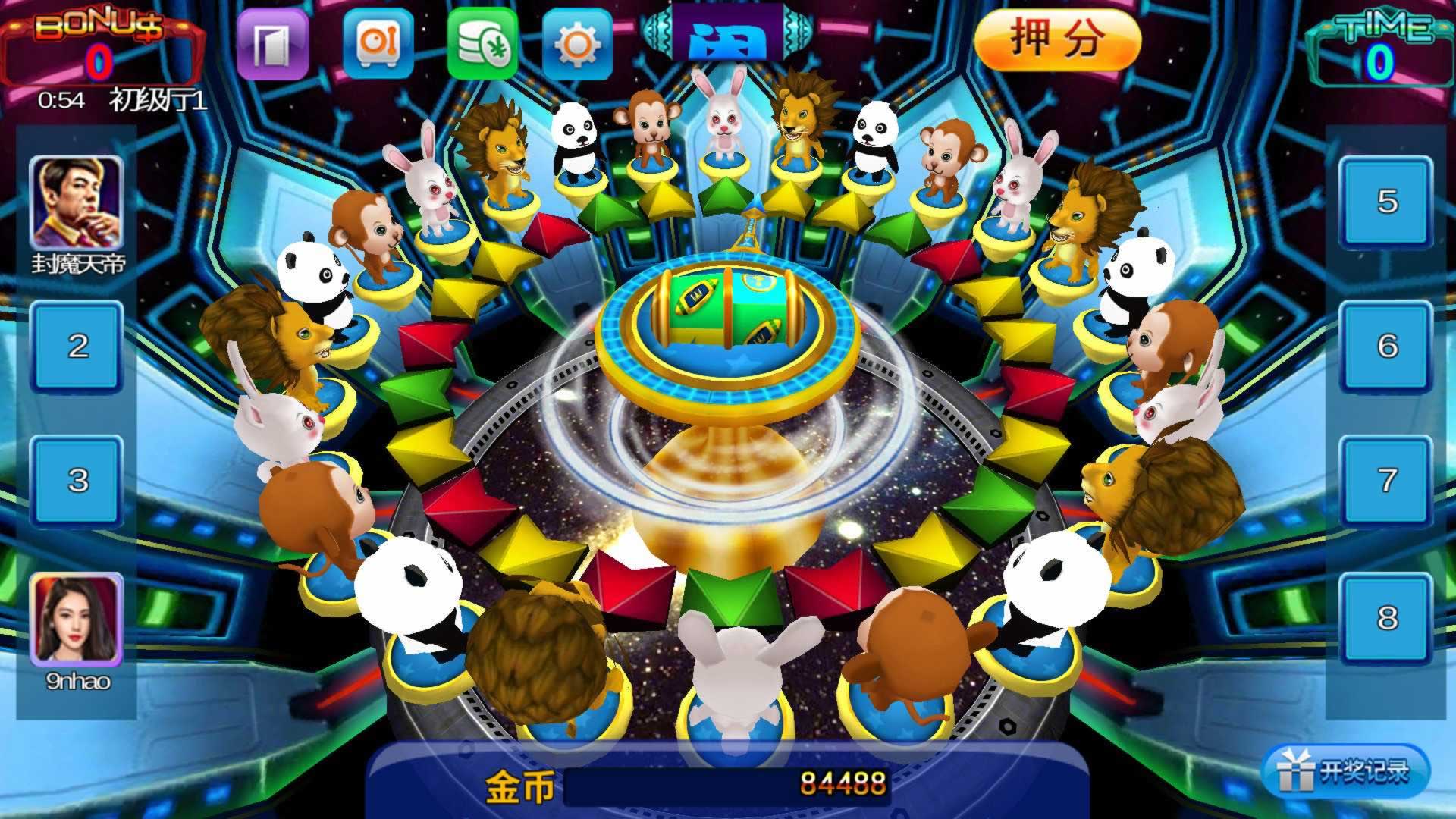
Task: Tap the orange 押分 bet button
Action: [1057, 39]
